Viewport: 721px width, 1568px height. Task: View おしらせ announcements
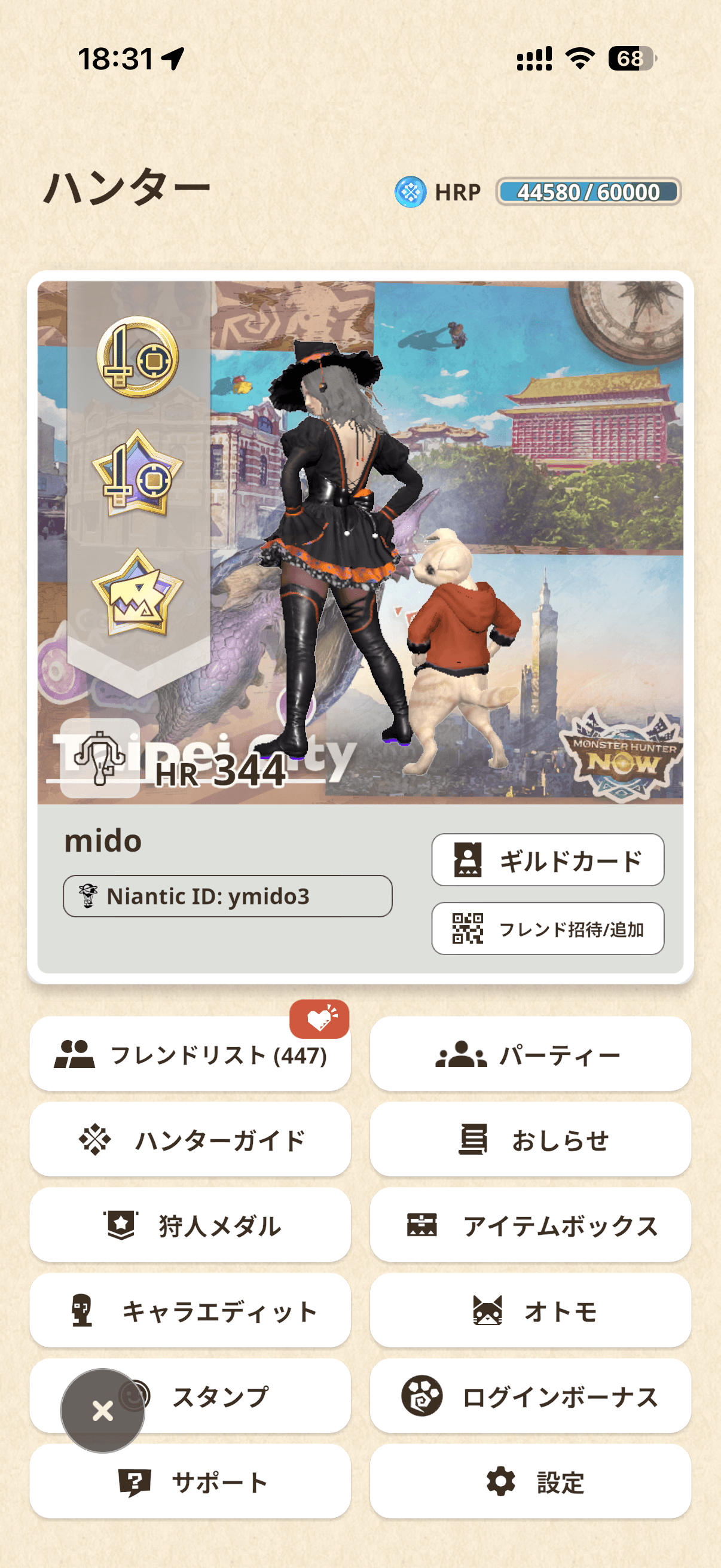click(529, 1139)
